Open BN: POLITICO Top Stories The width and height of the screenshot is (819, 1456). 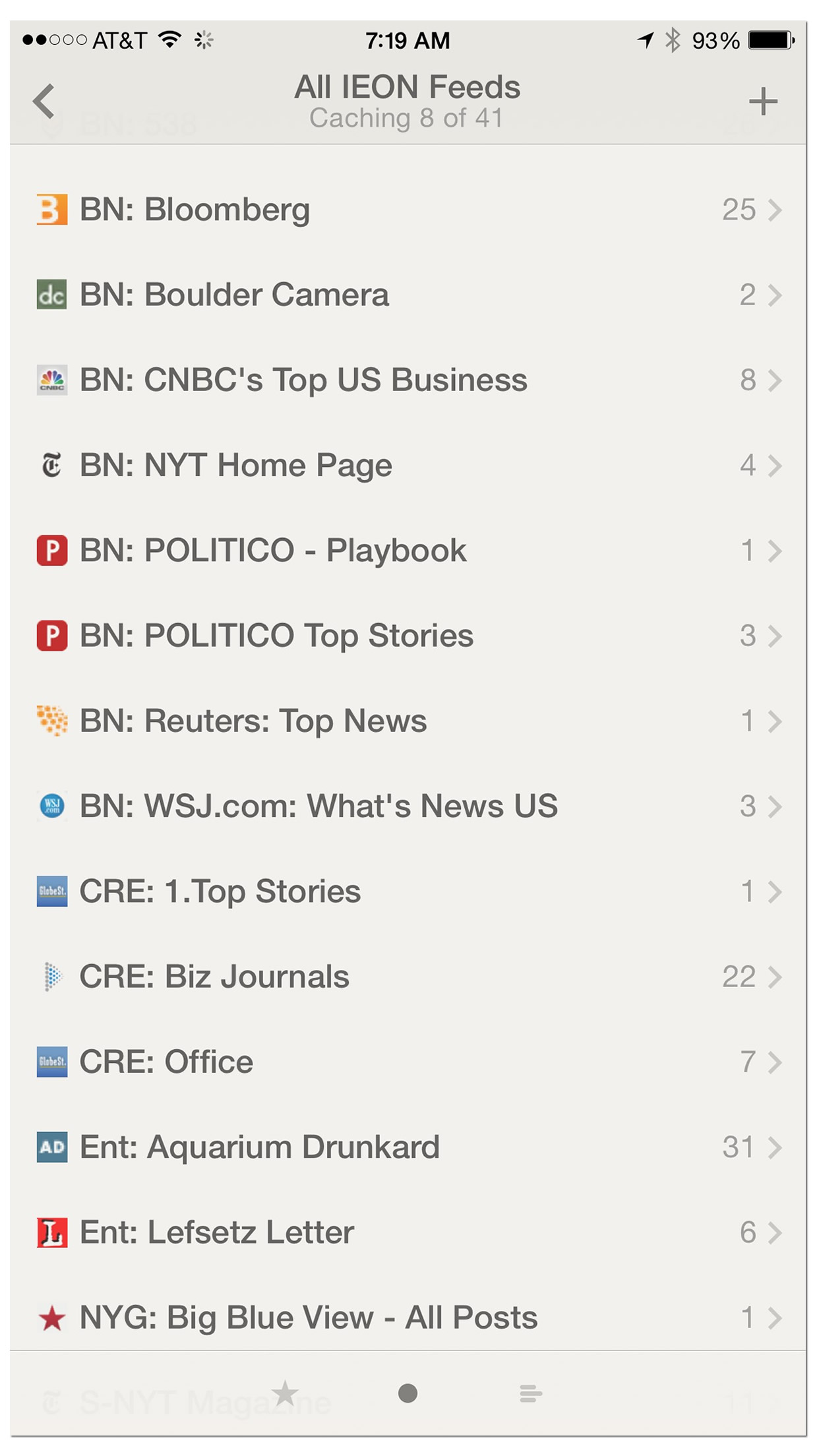click(408, 636)
